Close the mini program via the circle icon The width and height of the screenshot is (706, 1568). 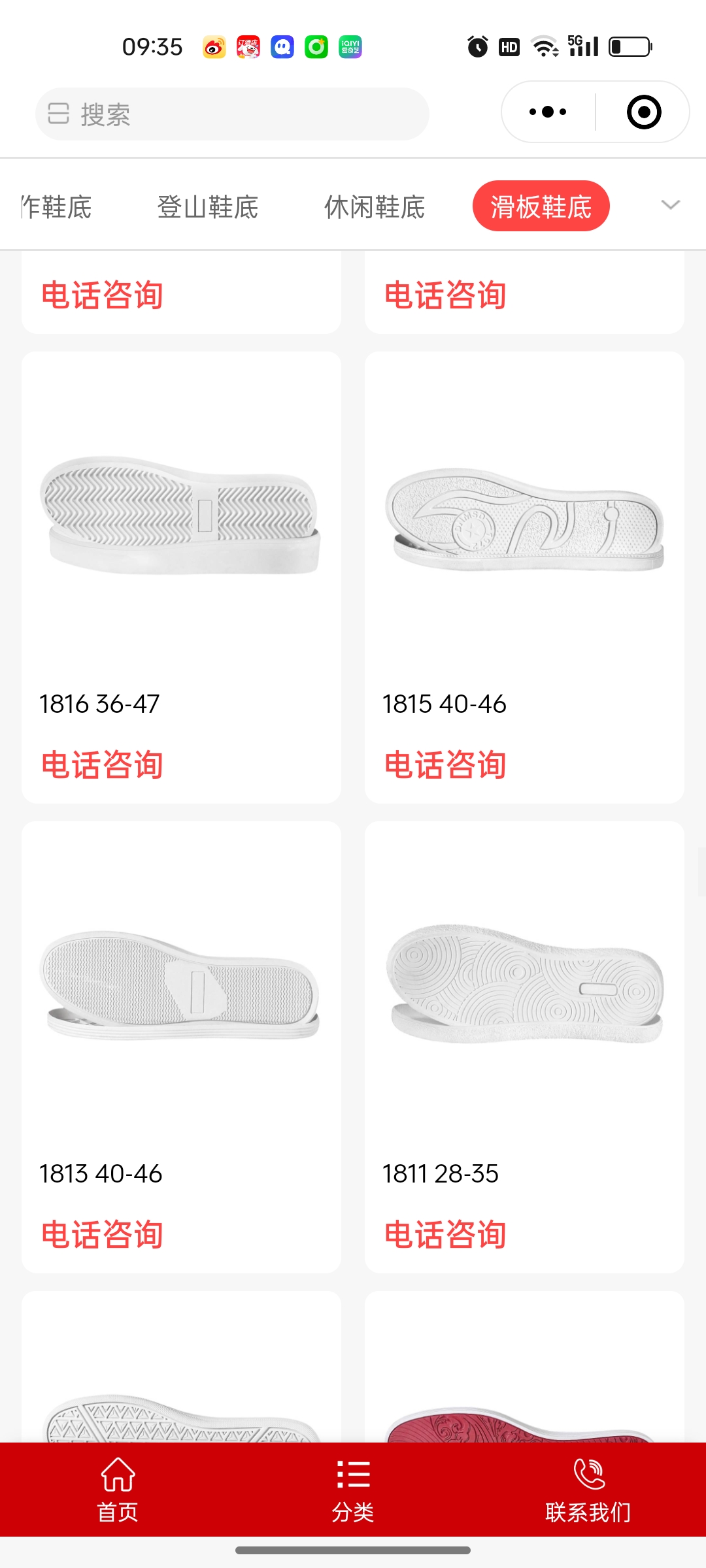coord(643,112)
